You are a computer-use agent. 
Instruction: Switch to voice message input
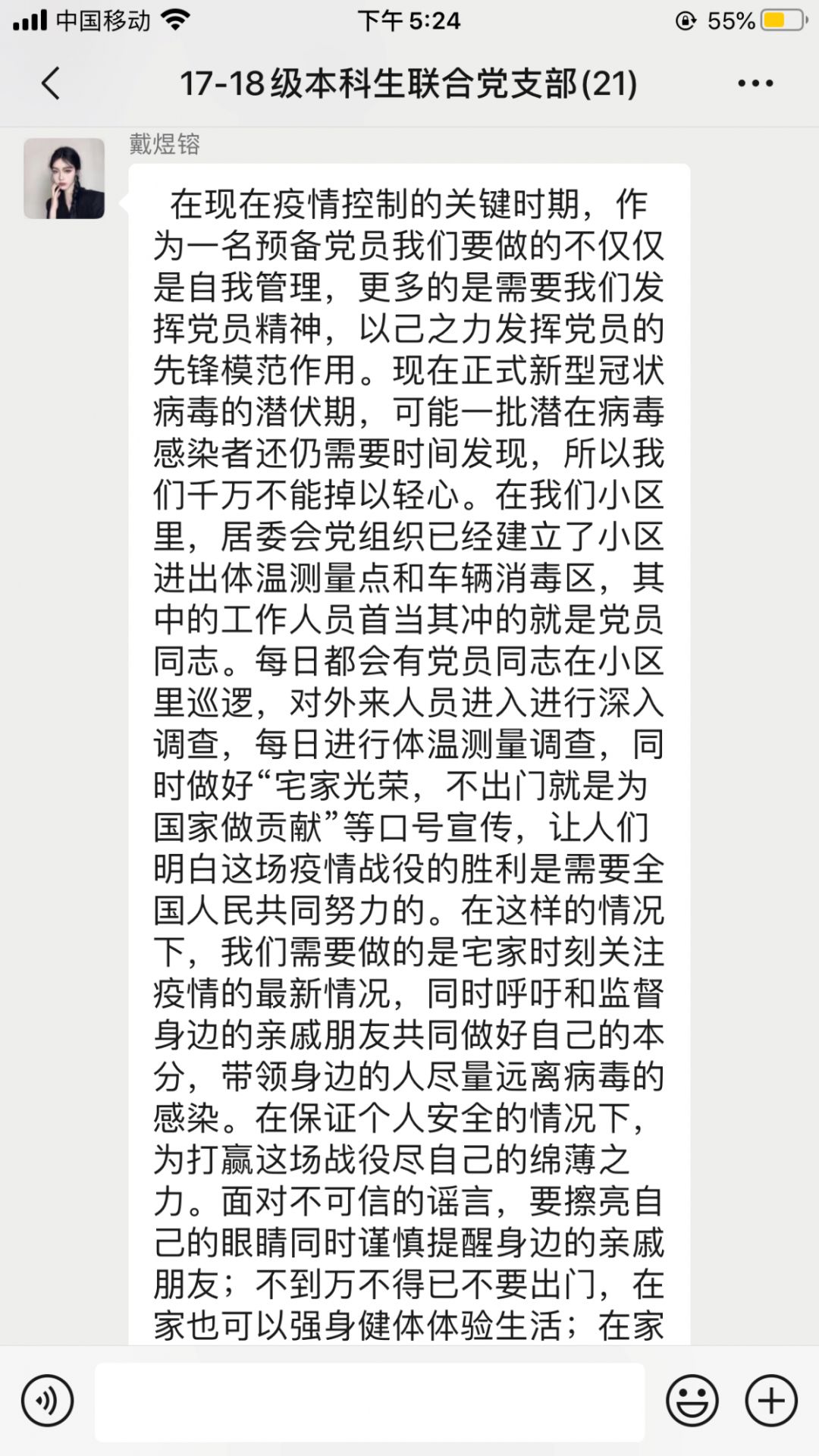click(48, 1400)
